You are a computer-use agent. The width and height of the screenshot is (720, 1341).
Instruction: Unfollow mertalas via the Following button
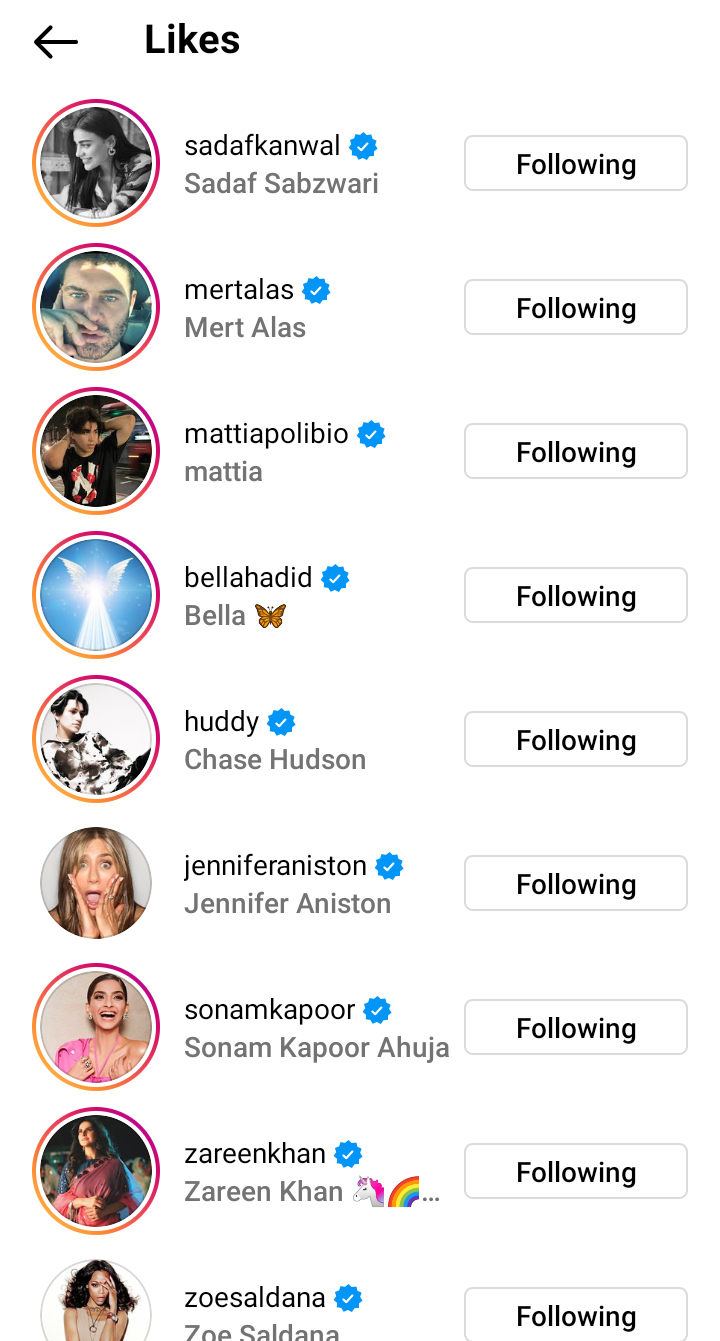tap(575, 308)
